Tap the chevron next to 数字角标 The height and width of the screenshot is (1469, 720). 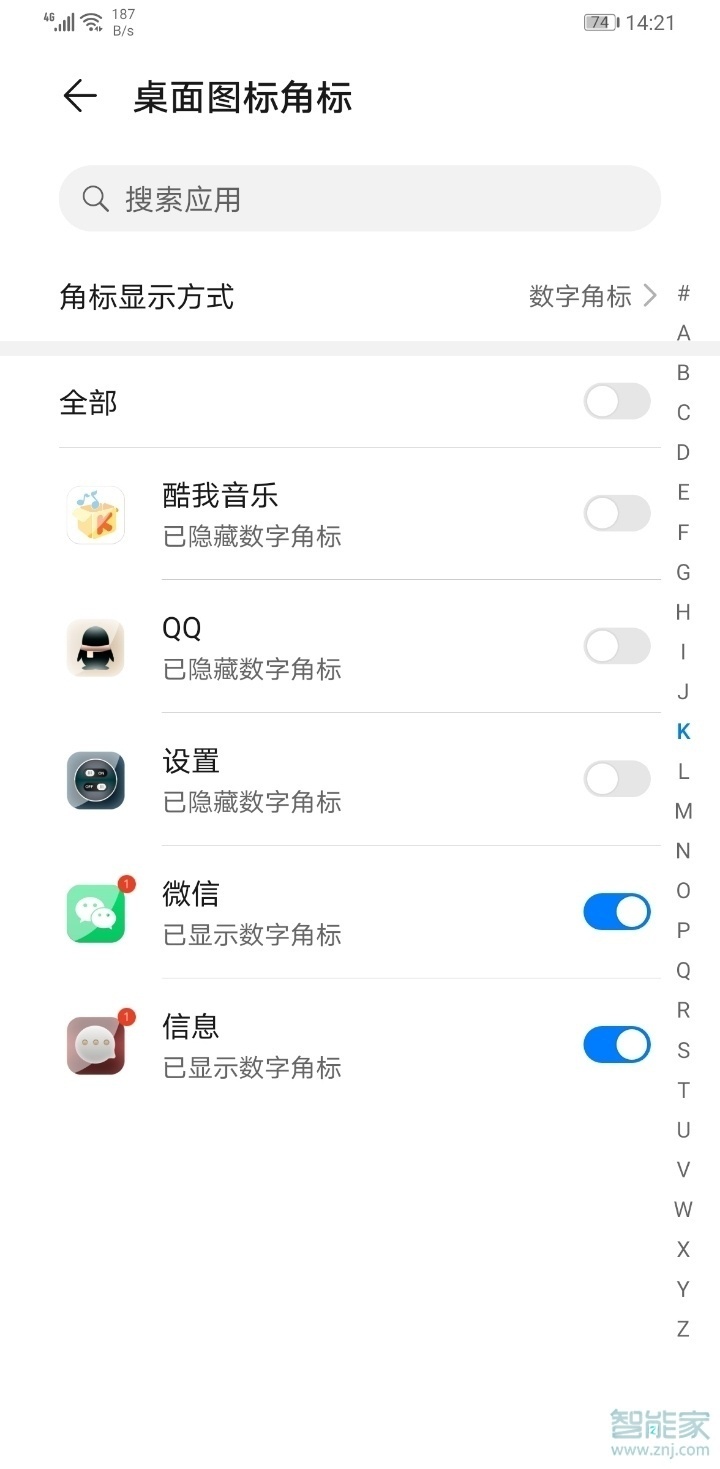pyautogui.click(x=650, y=296)
